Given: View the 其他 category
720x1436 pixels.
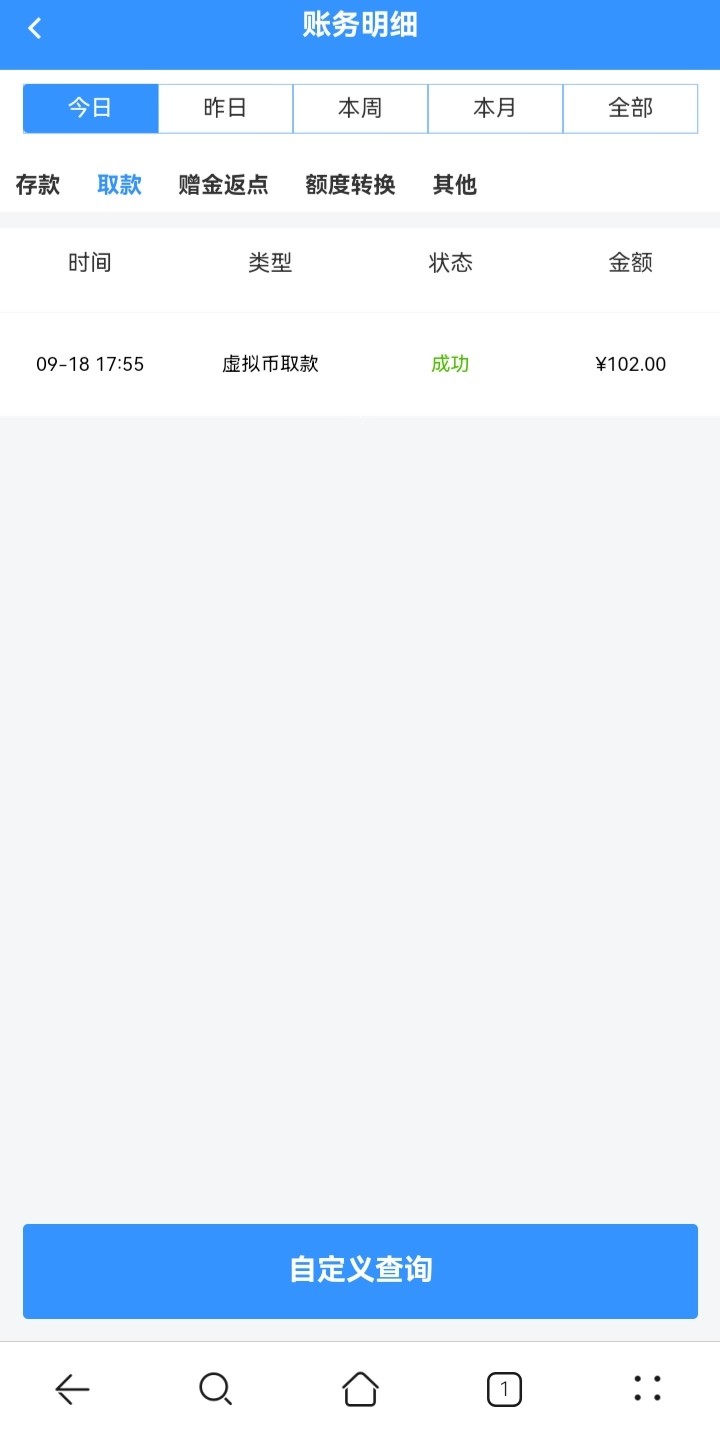Looking at the screenshot, I should [454, 185].
